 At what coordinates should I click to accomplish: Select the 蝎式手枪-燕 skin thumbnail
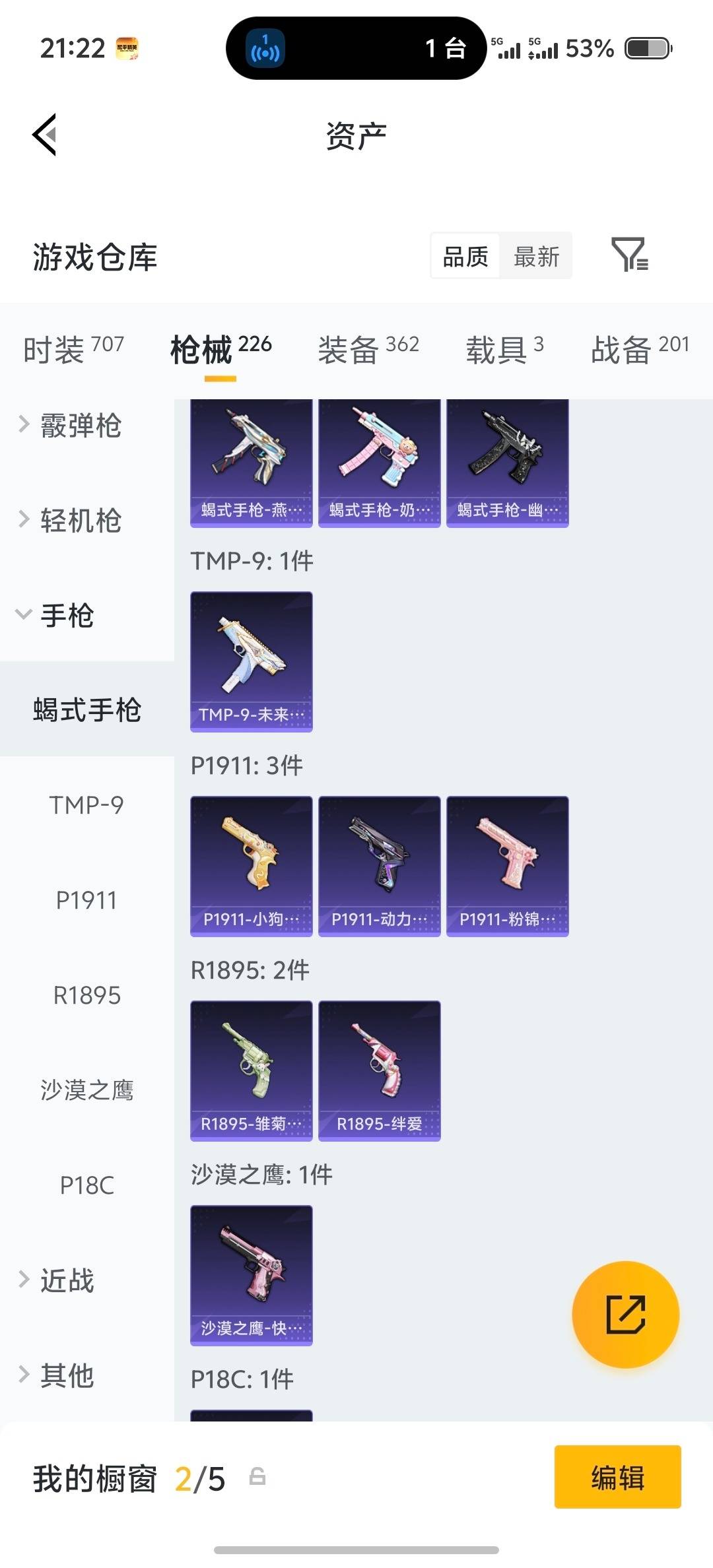[x=250, y=461]
